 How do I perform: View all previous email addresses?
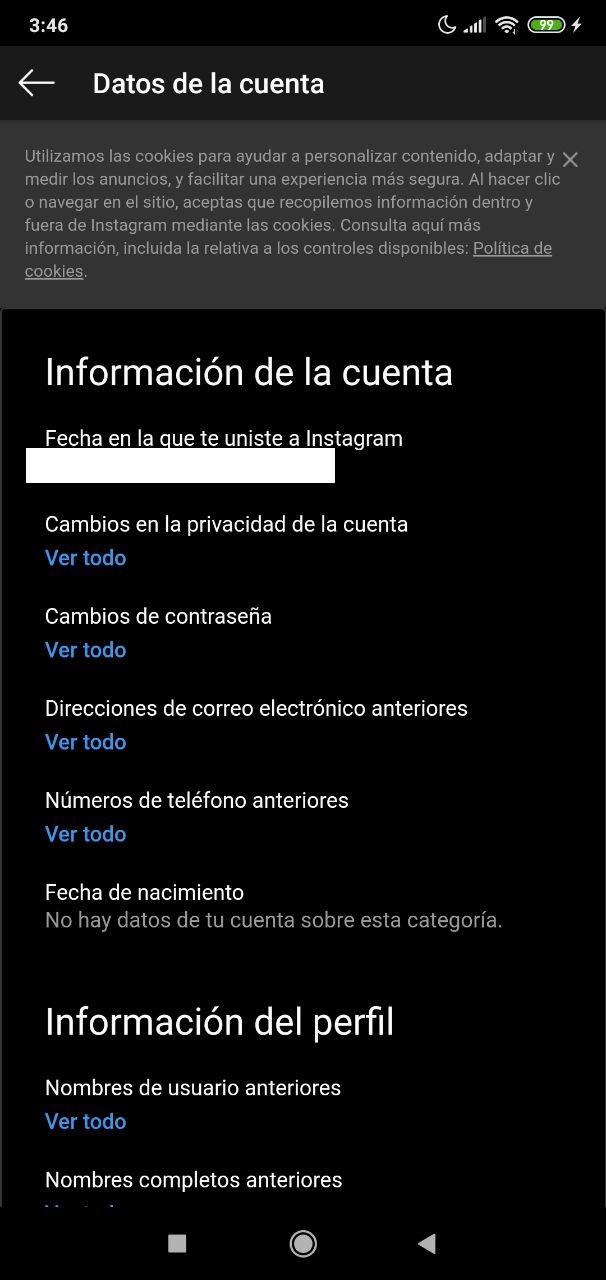85,742
